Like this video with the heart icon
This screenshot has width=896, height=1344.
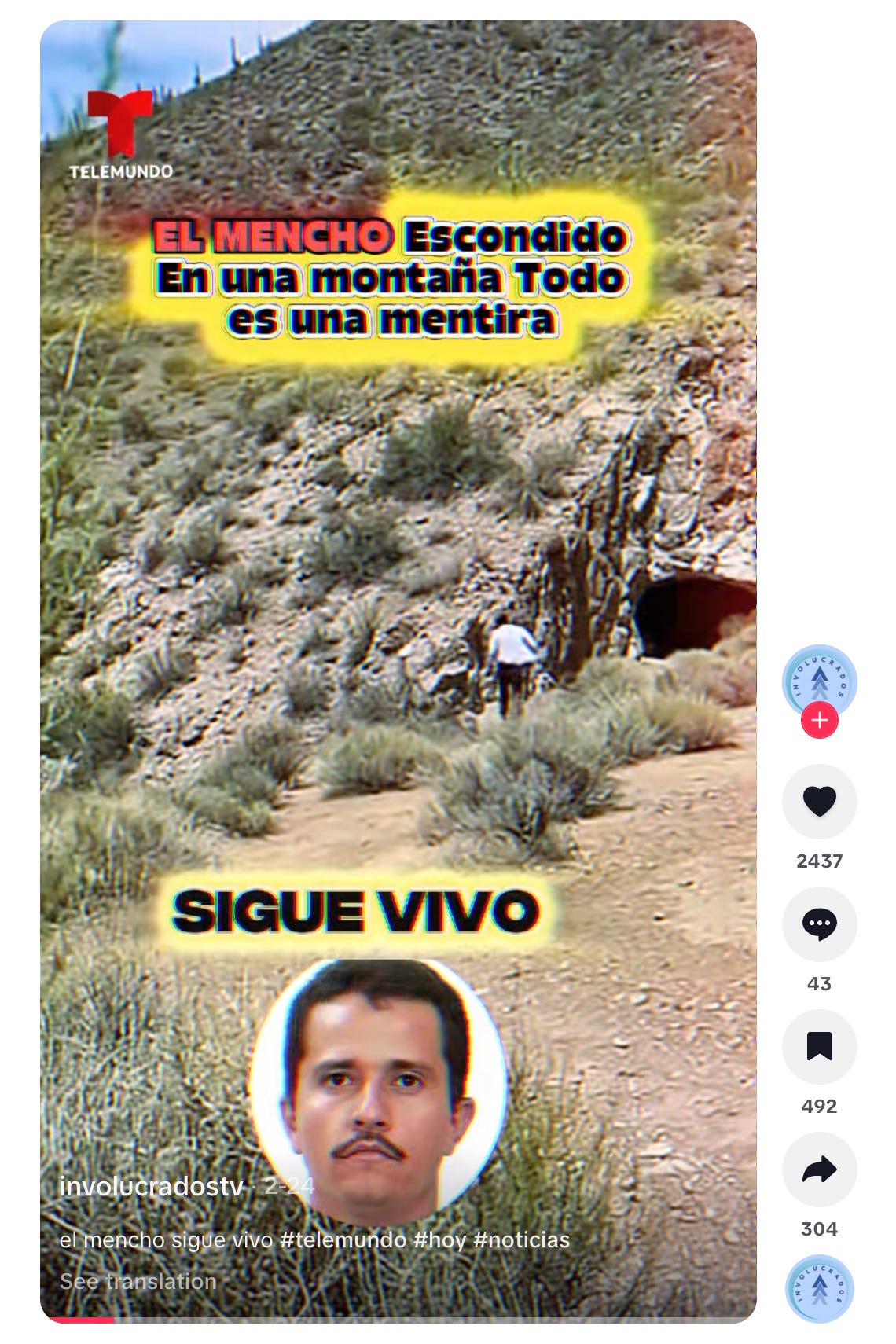click(819, 801)
